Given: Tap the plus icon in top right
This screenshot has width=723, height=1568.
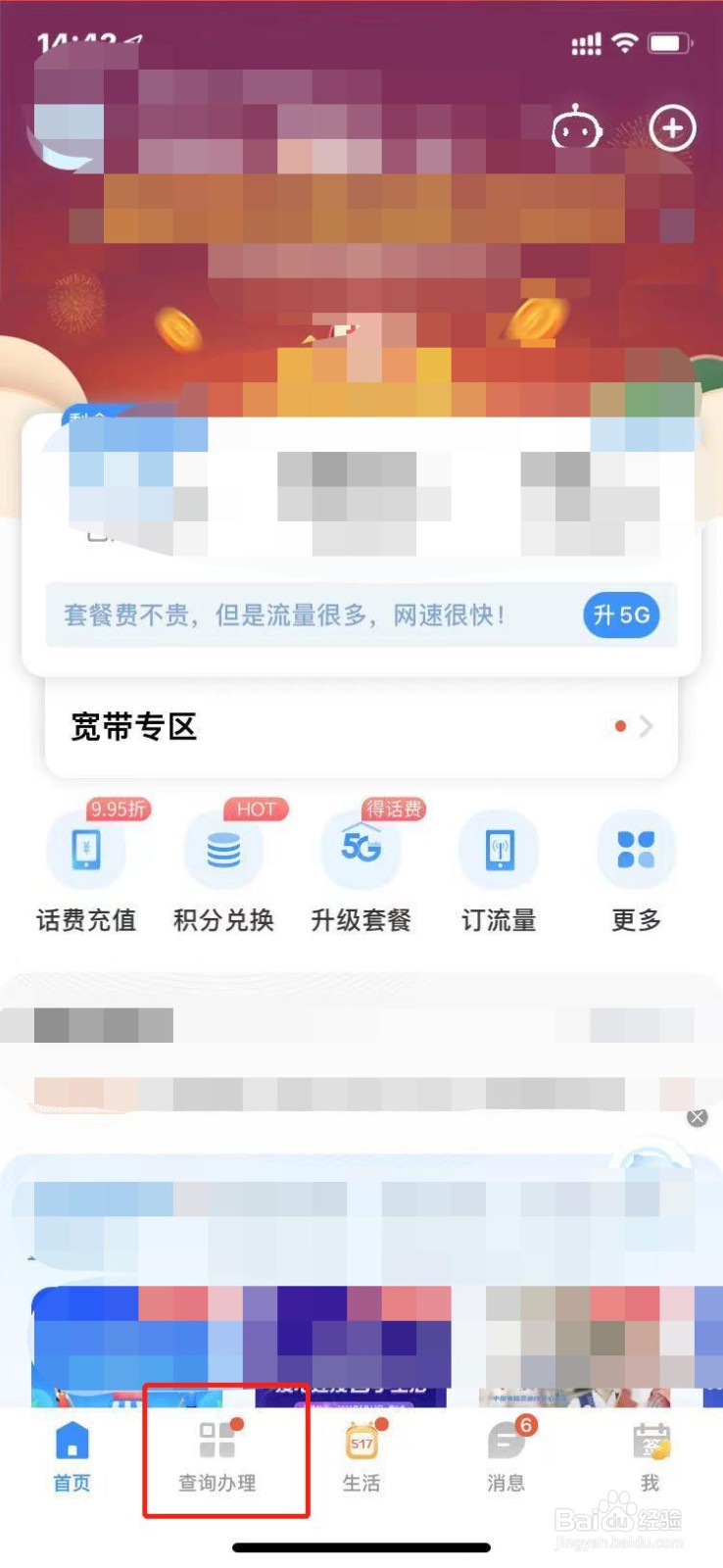Looking at the screenshot, I should [x=672, y=127].
